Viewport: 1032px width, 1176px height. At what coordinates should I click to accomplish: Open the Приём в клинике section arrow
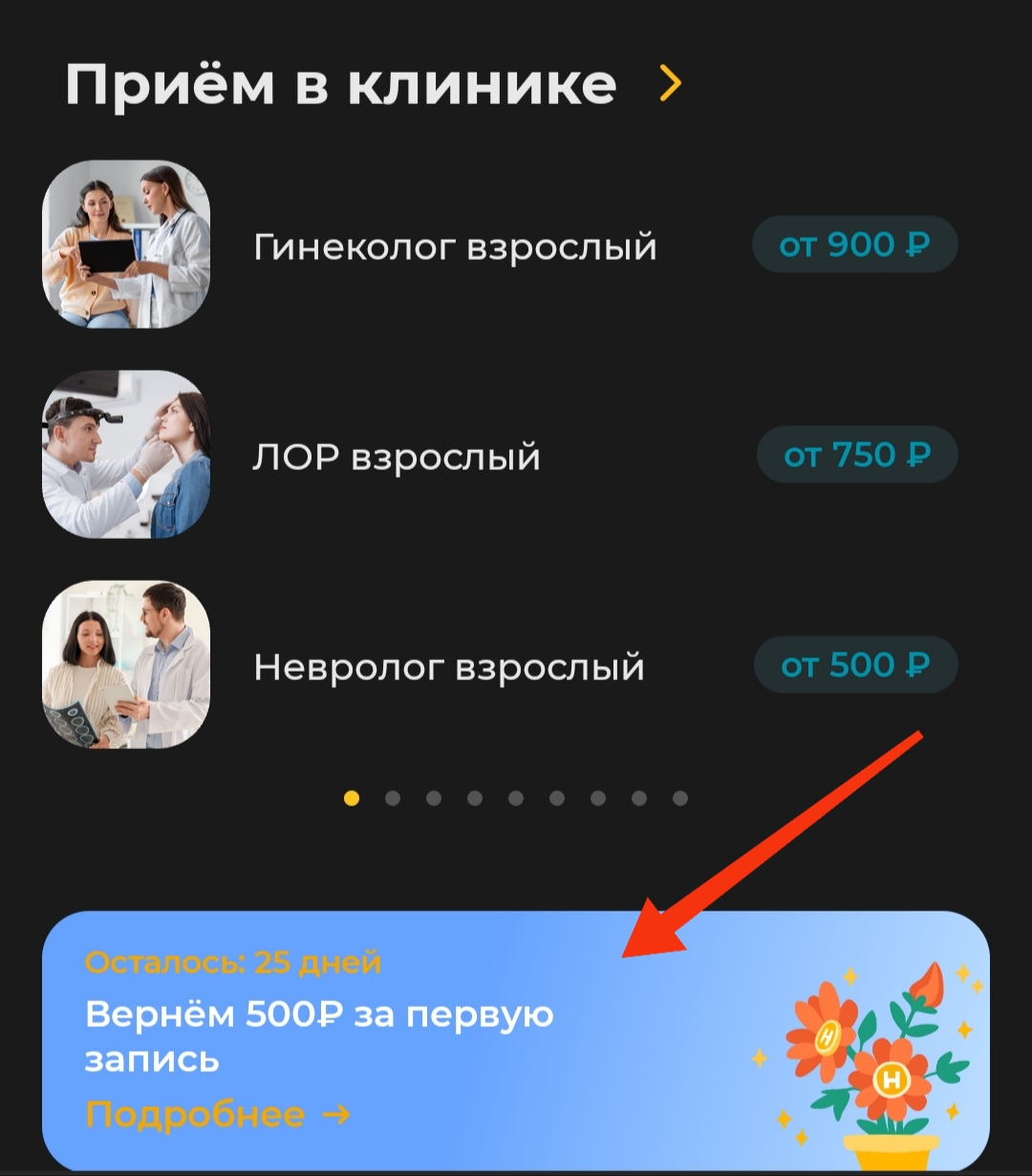point(671,85)
